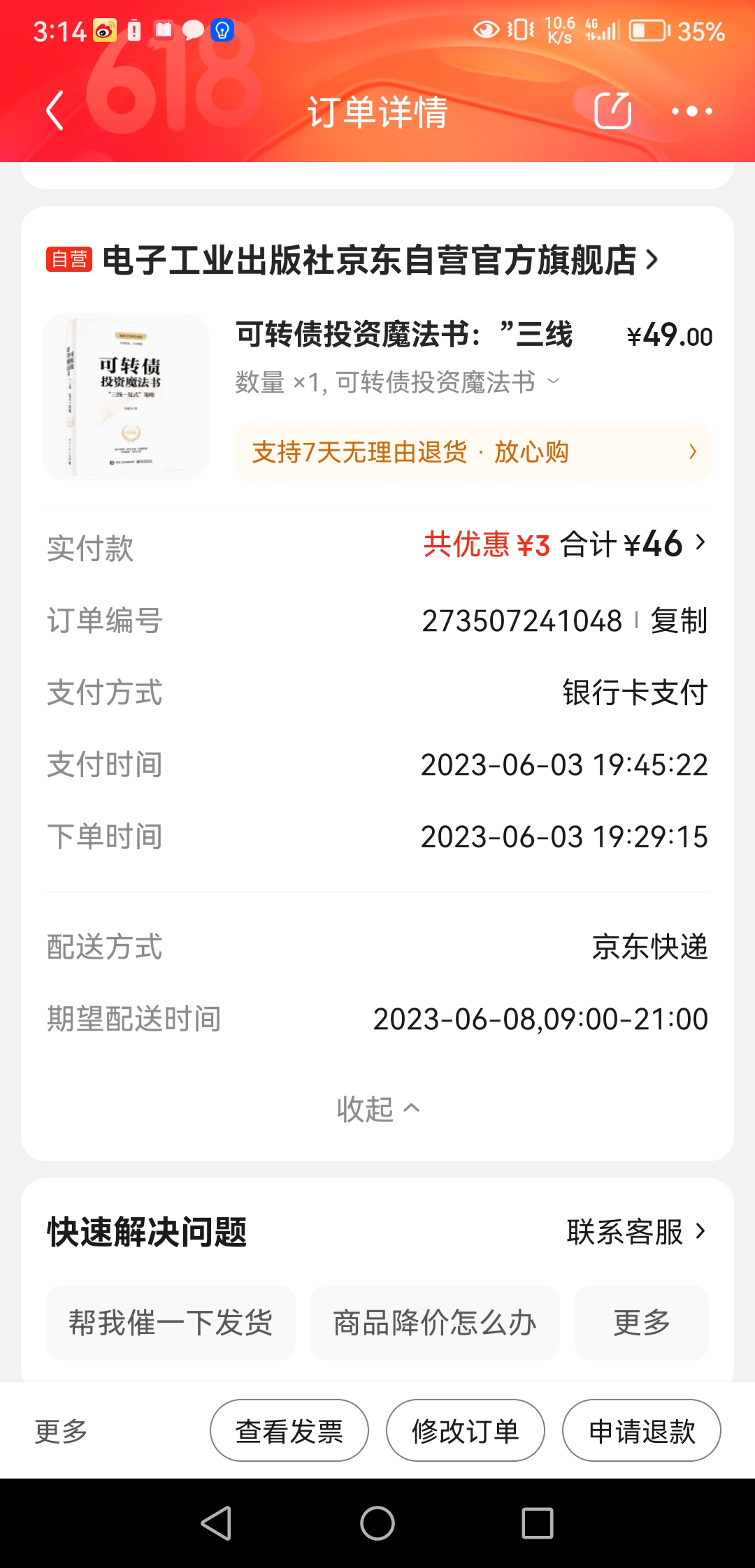Share this order via share icon
The width and height of the screenshot is (755, 1568).
[612, 110]
